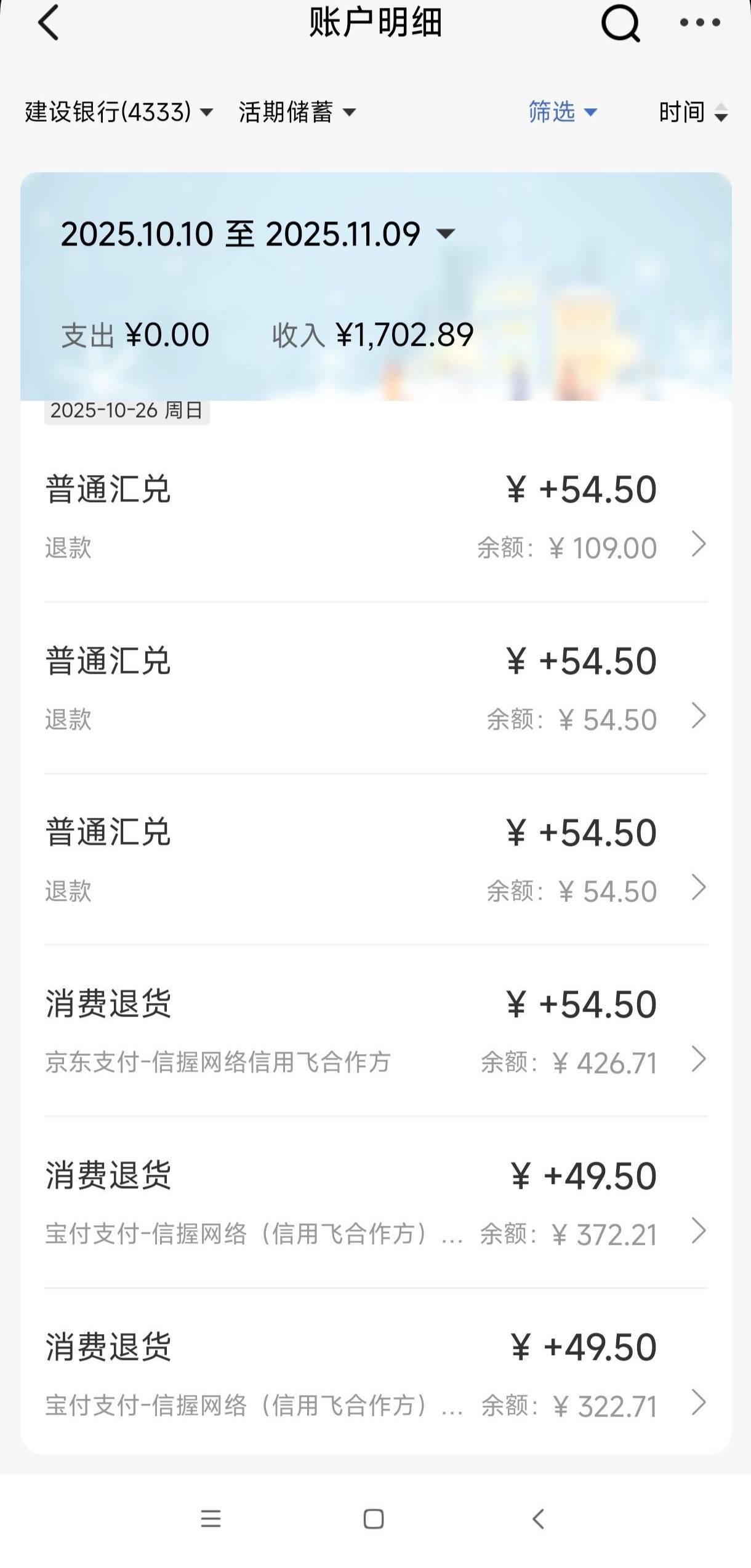Open system recent apps menu
The width and height of the screenshot is (751, 1568).
[211, 1519]
